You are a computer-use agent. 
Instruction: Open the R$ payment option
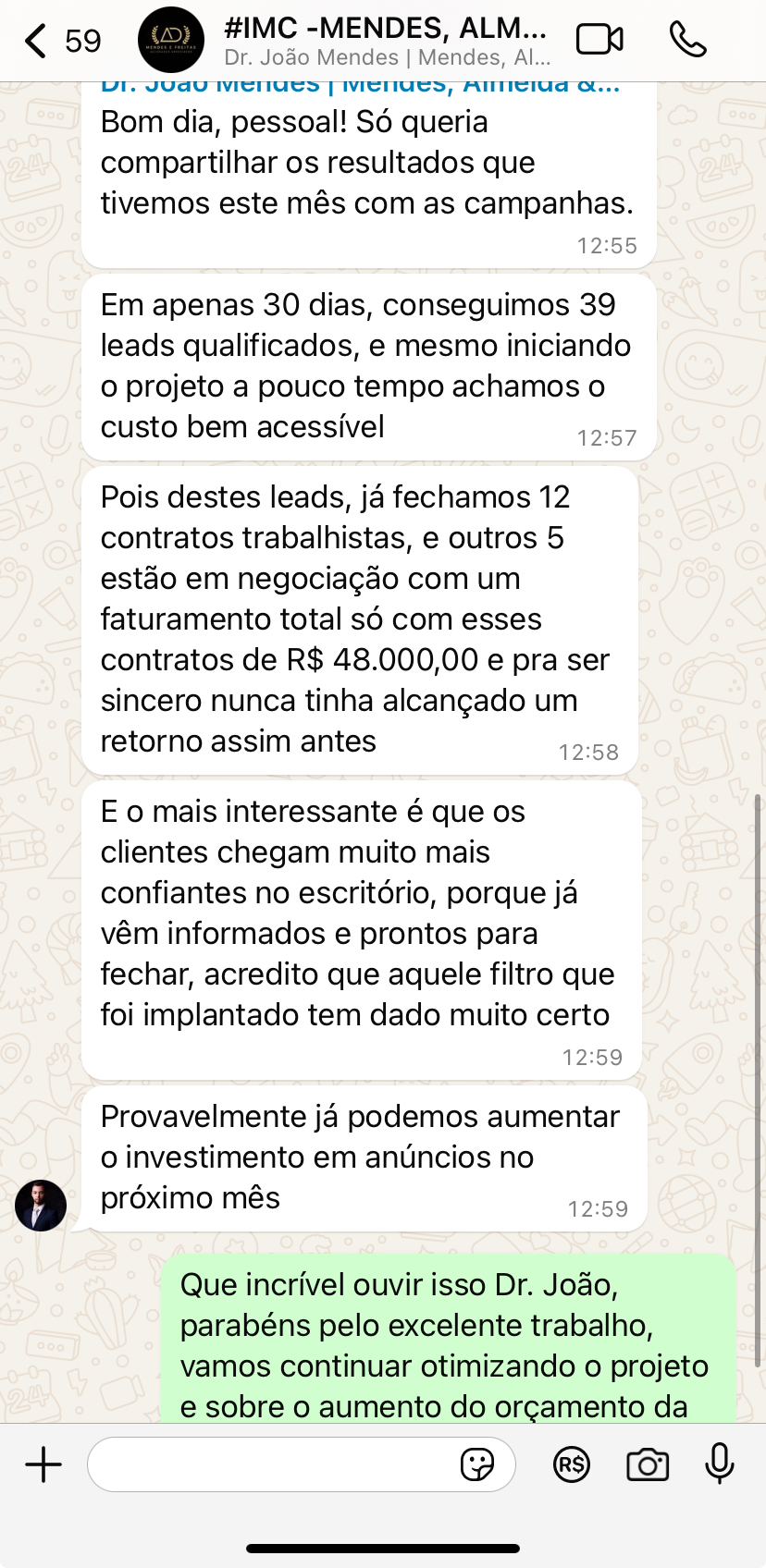point(572,1464)
